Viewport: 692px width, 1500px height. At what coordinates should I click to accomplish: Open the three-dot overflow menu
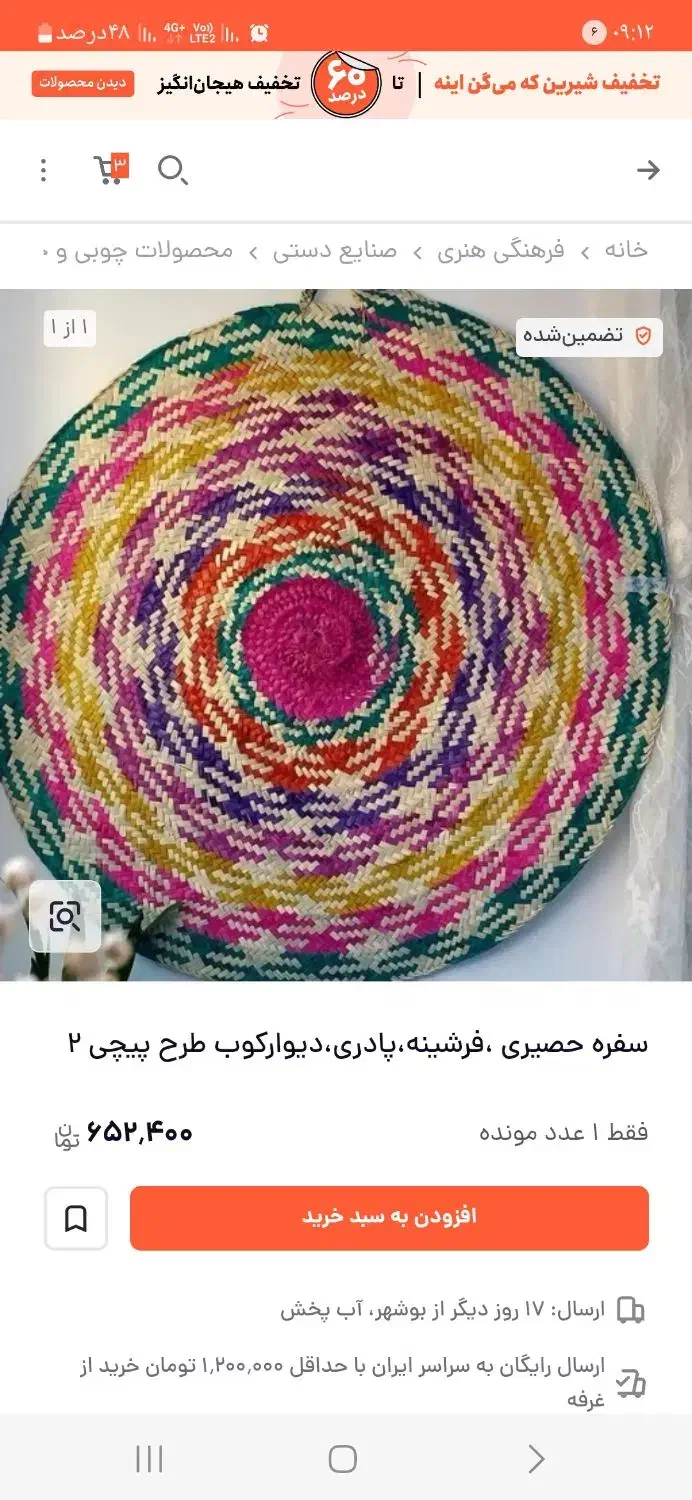point(43,170)
